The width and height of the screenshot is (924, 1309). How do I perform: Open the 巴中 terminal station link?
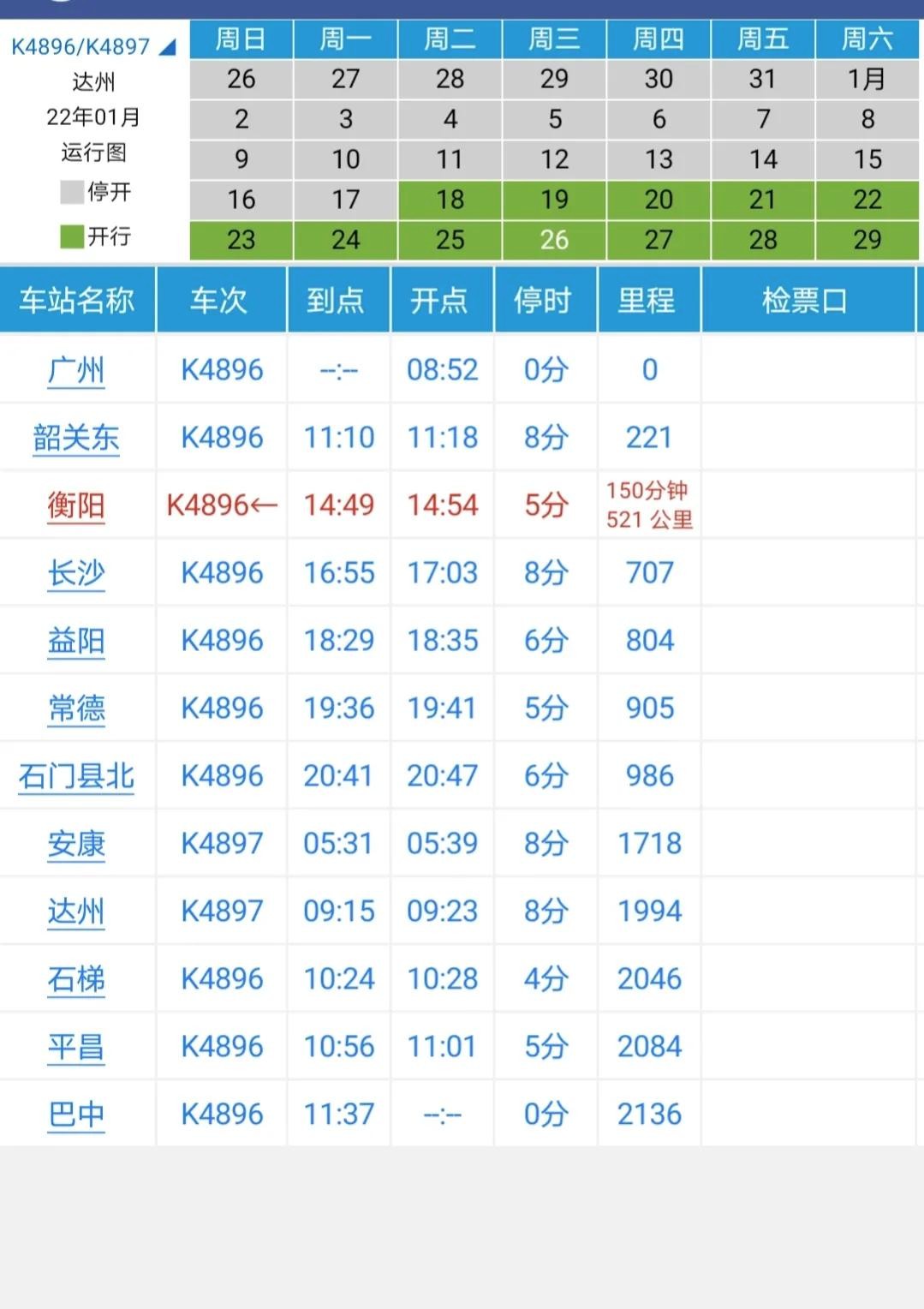[x=76, y=1115]
